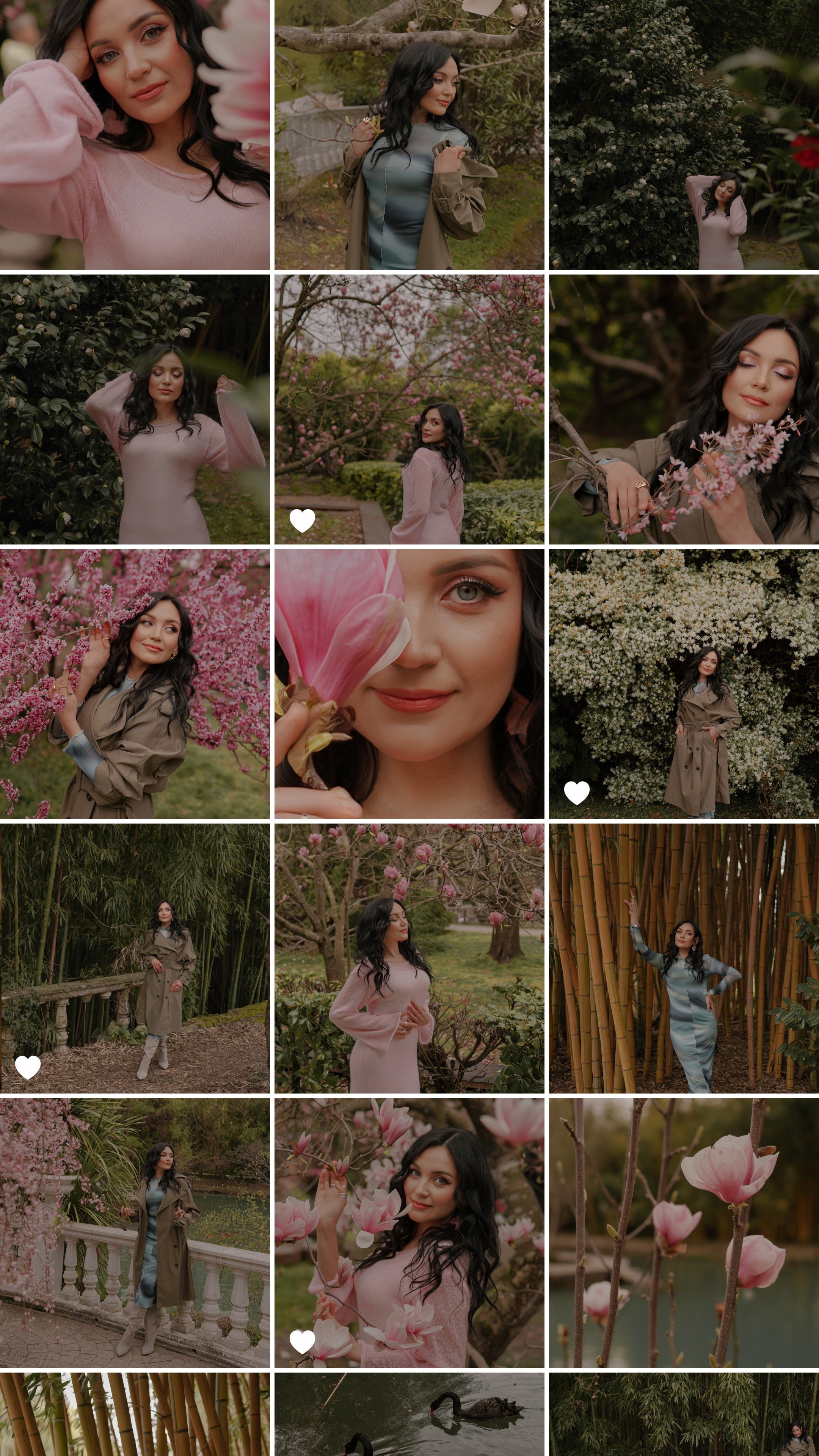Open photo with red flower in corner
Image resolution: width=819 pixels, height=1456 pixels.
684,135
